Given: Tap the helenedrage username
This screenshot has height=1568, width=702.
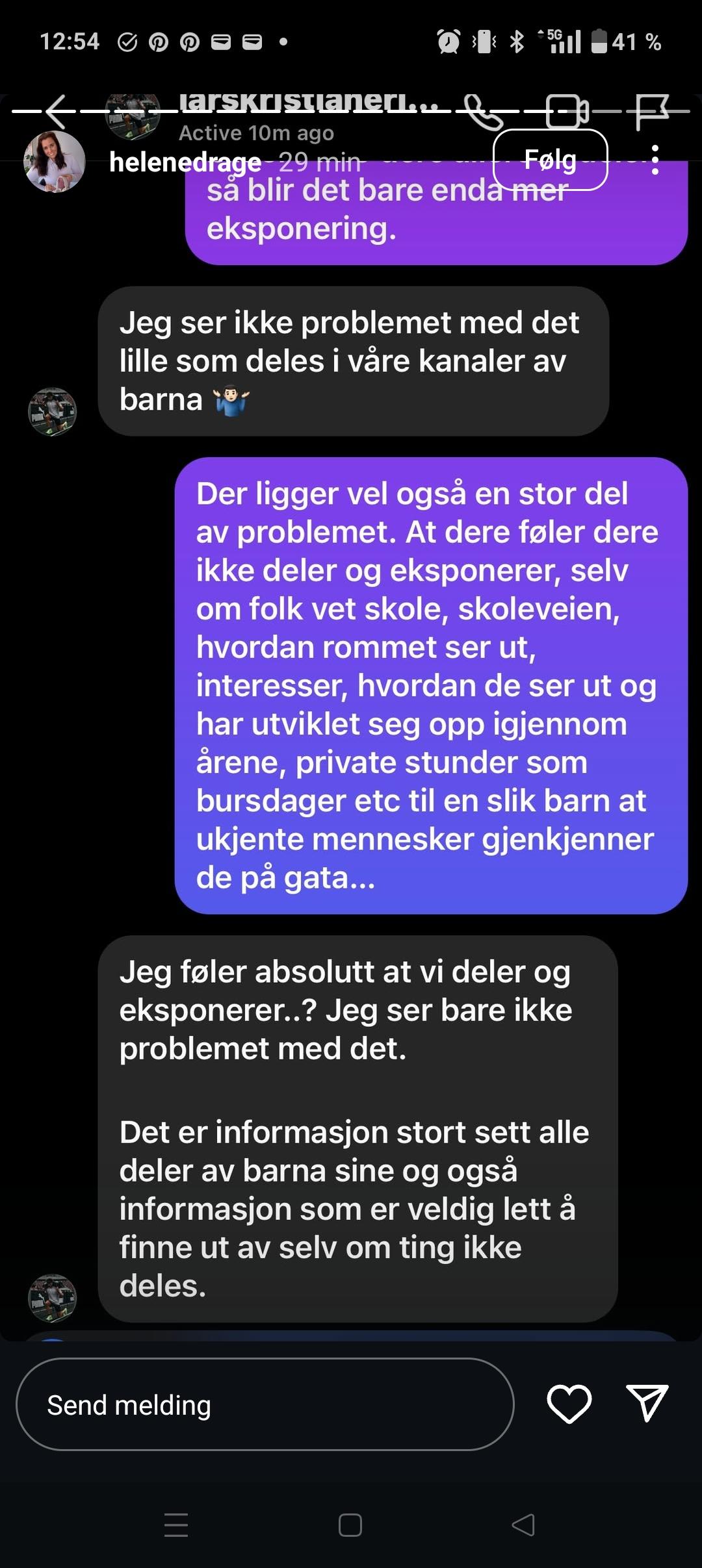Looking at the screenshot, I should pos(185,162).
